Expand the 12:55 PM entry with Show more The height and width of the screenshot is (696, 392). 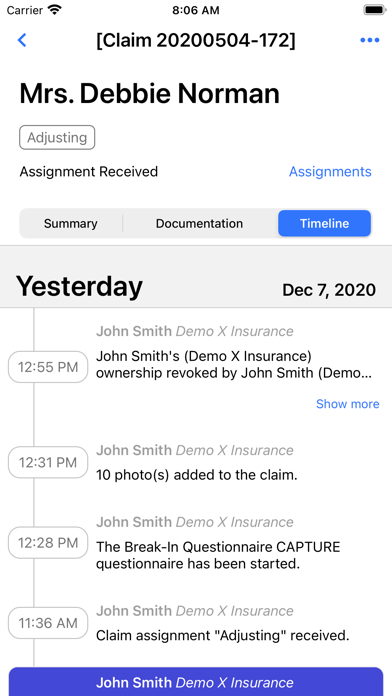coord(348,404)
